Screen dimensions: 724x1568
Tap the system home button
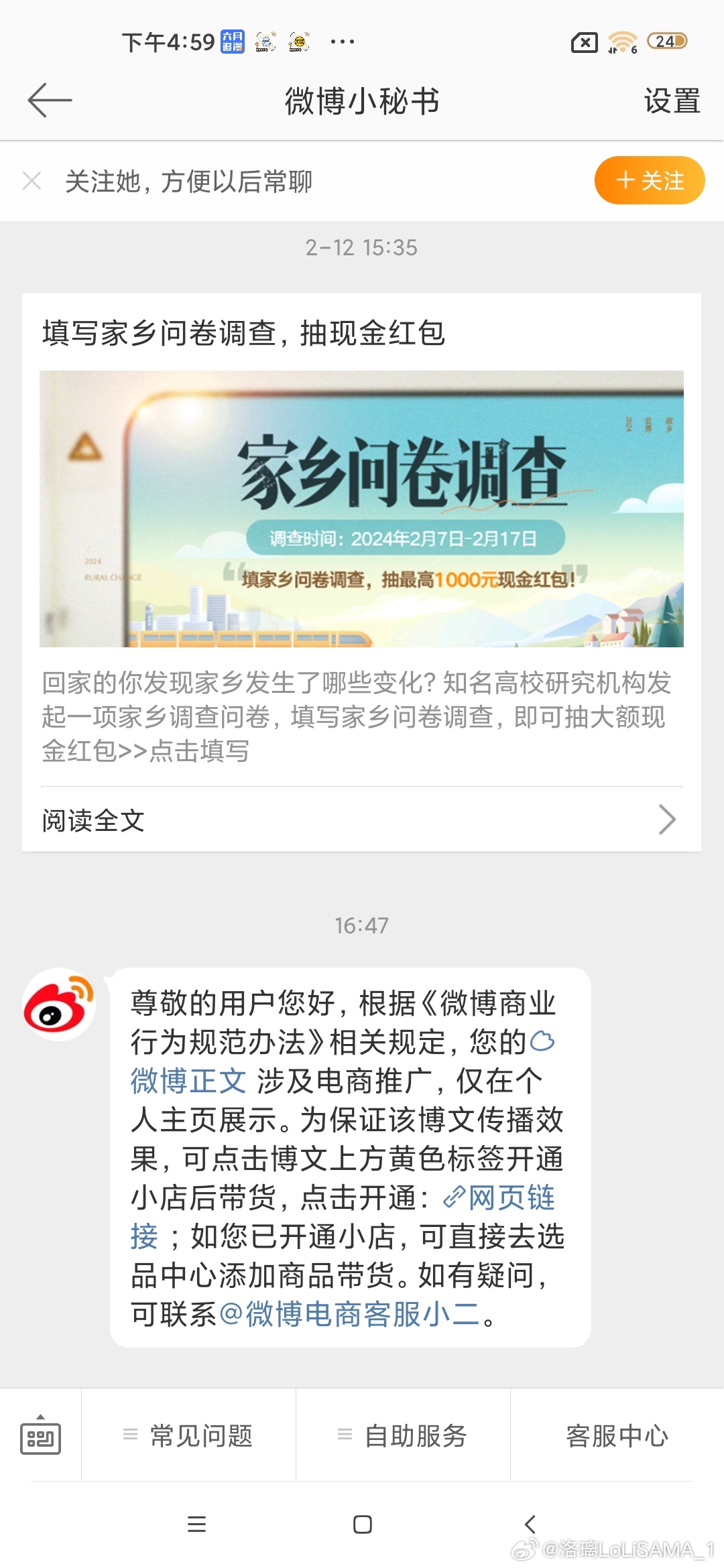pos(362,1524)
